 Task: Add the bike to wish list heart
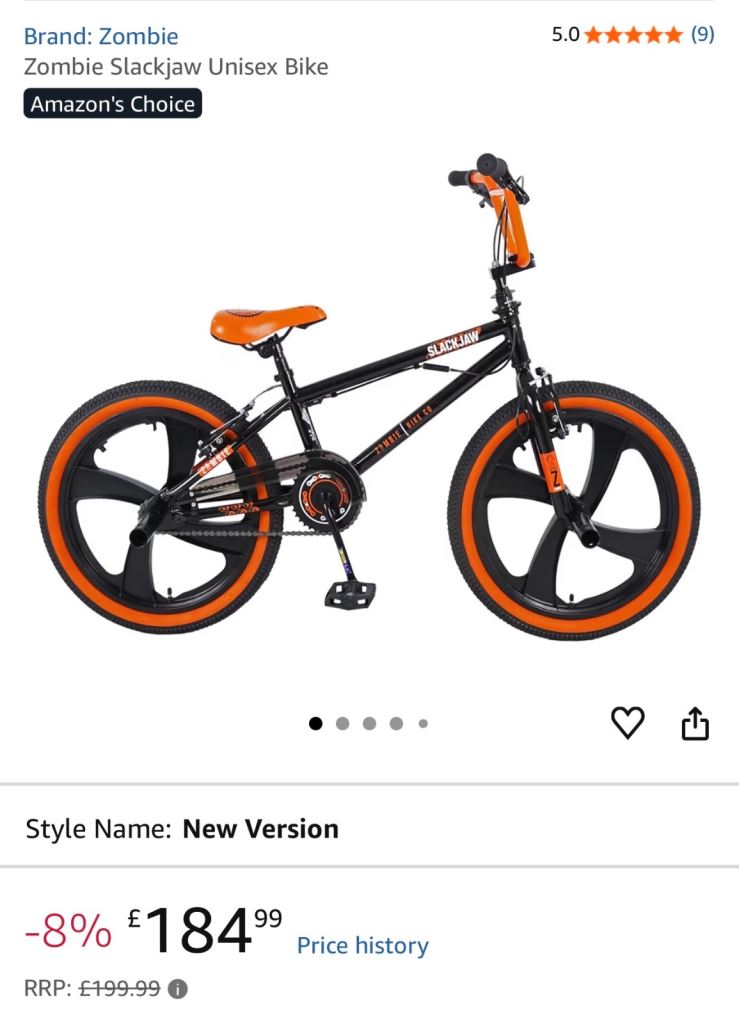[x=627, y=723]
